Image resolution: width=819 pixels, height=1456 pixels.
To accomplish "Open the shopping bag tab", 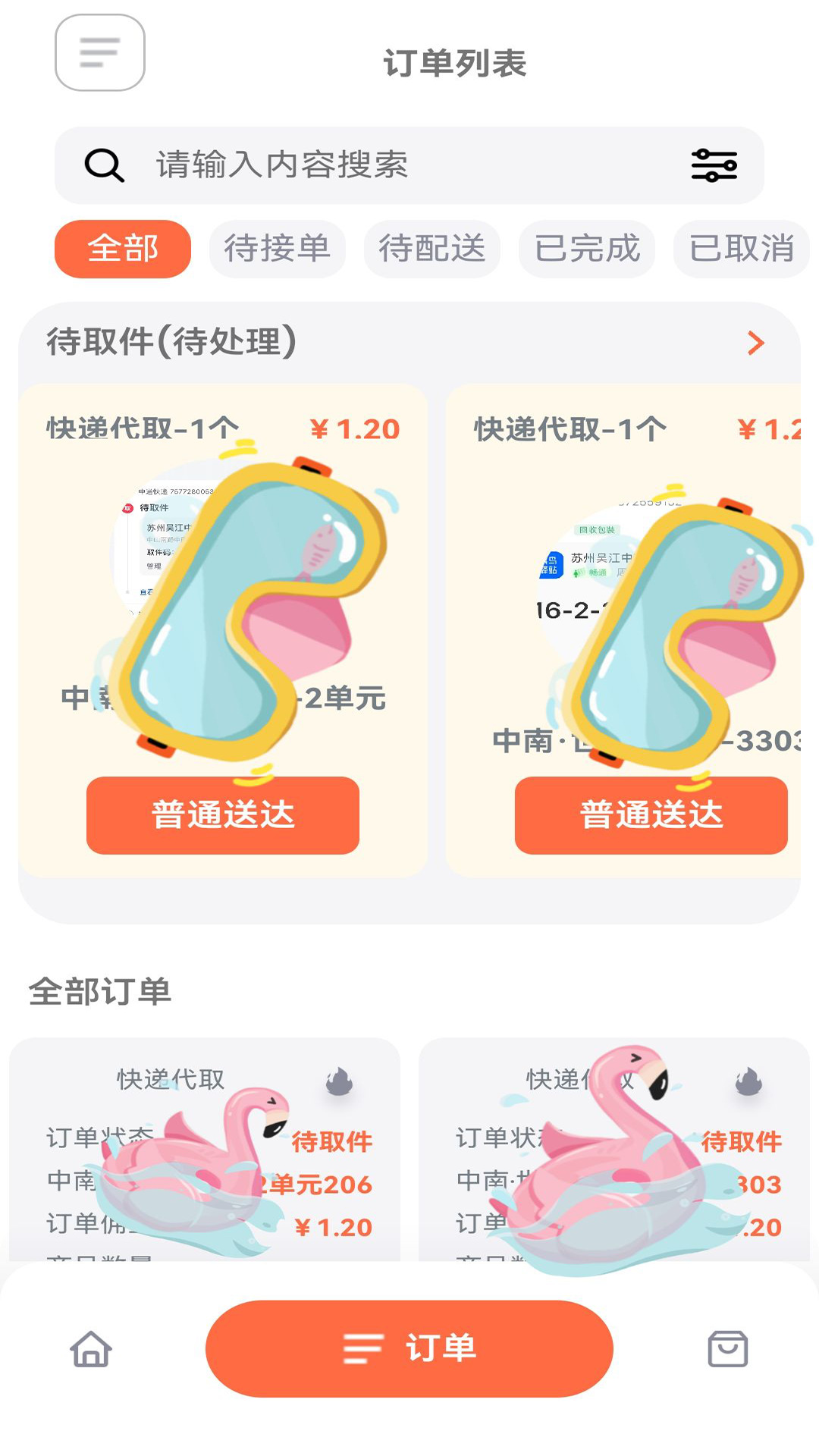I will coord(727,1349).
